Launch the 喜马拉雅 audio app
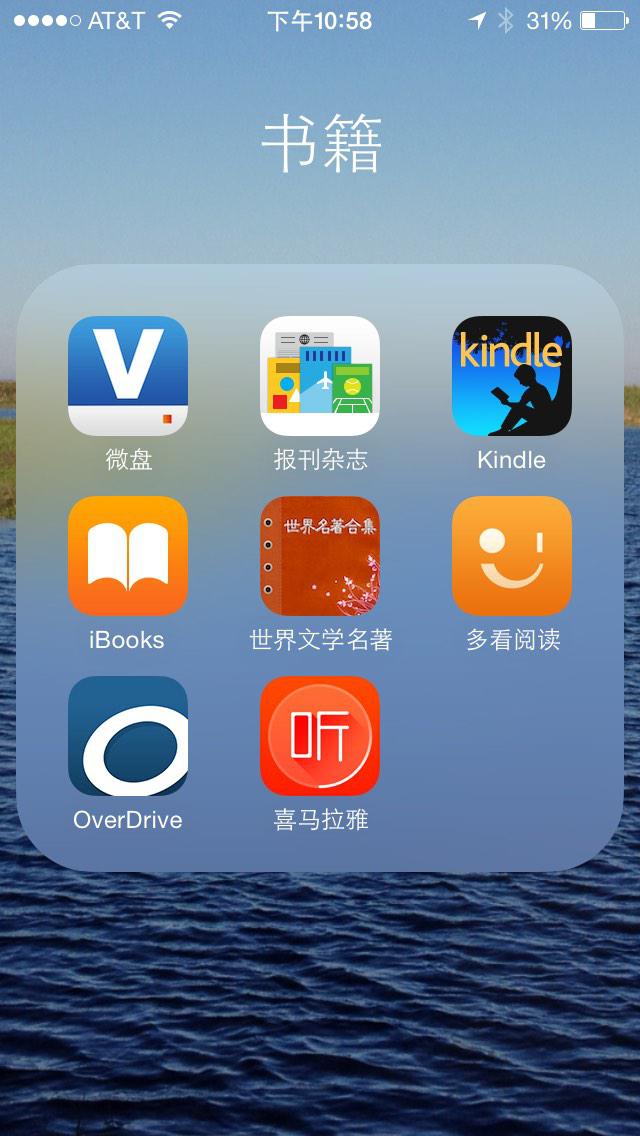The height and width of the screenshot is (1136, 640). tap(320, 736)
